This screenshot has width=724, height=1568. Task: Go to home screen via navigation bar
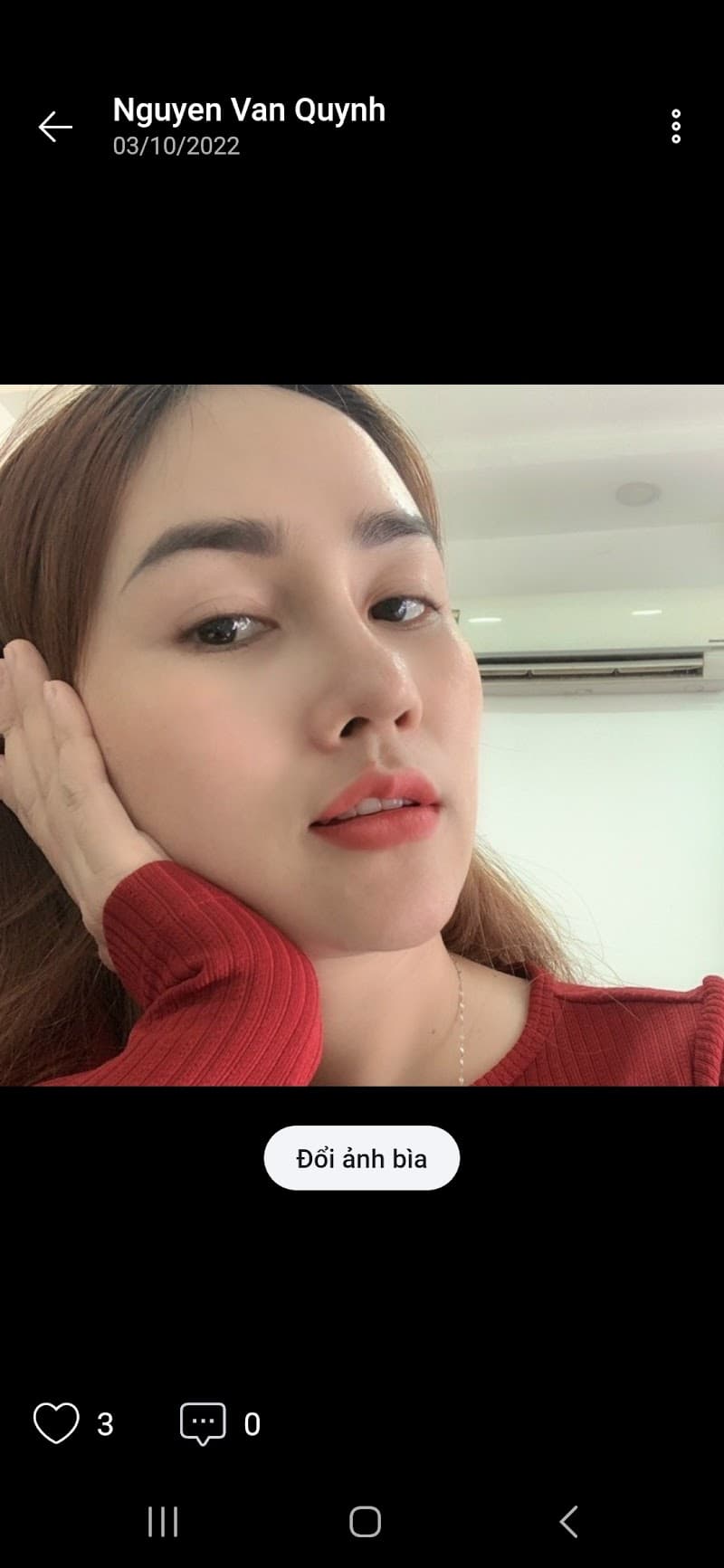(365, 1522)
